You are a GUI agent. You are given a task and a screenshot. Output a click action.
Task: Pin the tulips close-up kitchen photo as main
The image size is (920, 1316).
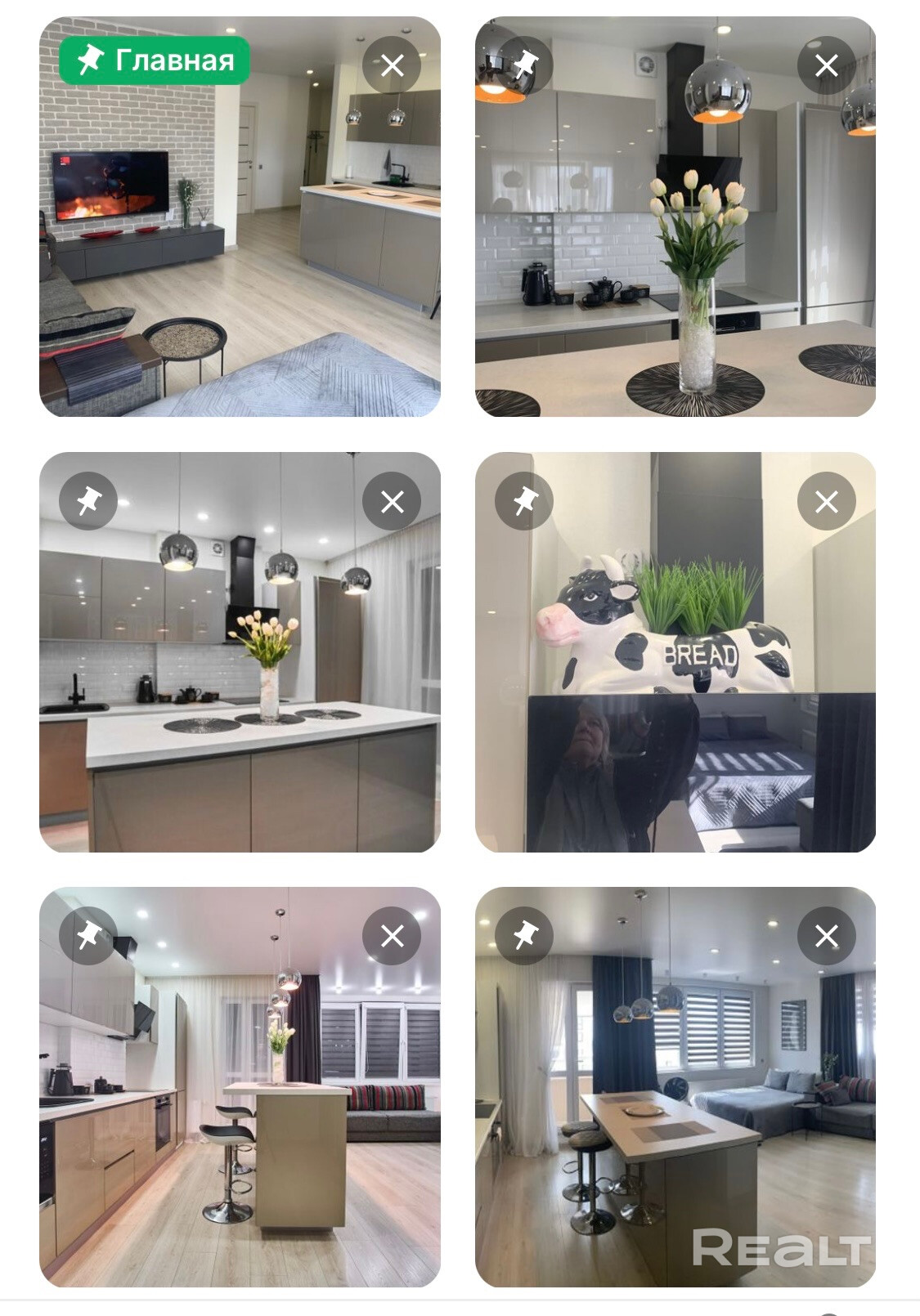pyautogui.click(x=524, y=65)
